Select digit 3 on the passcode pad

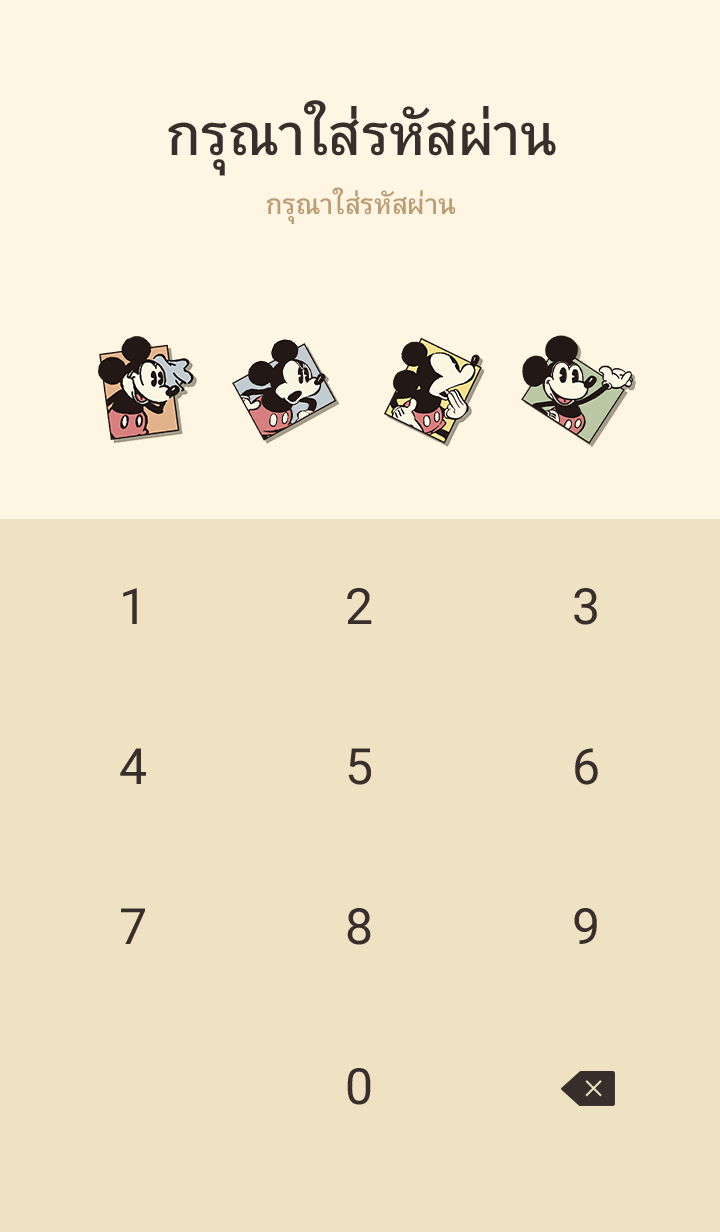pyautogui.click(x=586, y=608)
